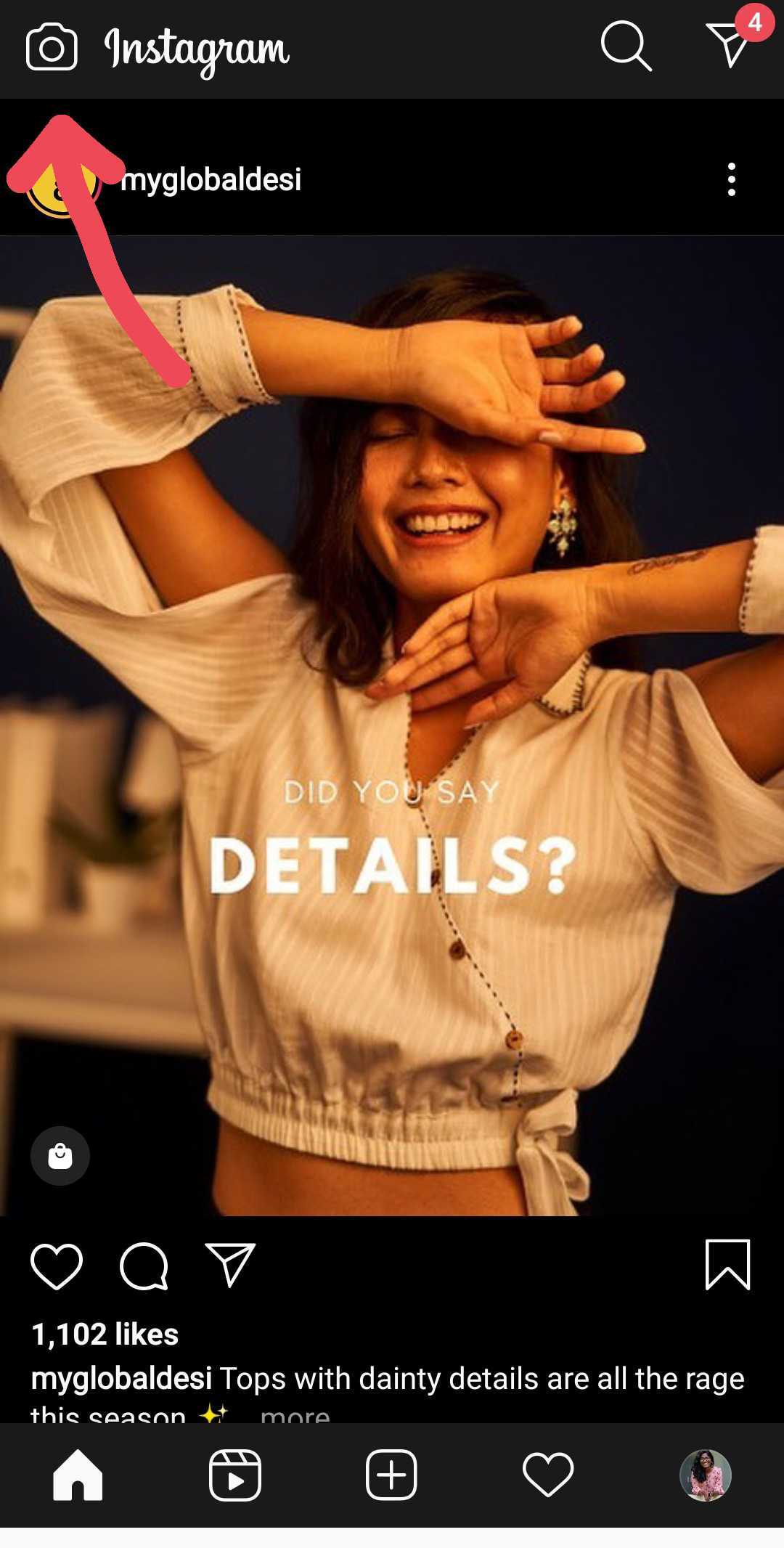This screenshot has height=1548, width=784.
Task: Open the camera icon beside Instagram logo
Action: tap(52, 47)
